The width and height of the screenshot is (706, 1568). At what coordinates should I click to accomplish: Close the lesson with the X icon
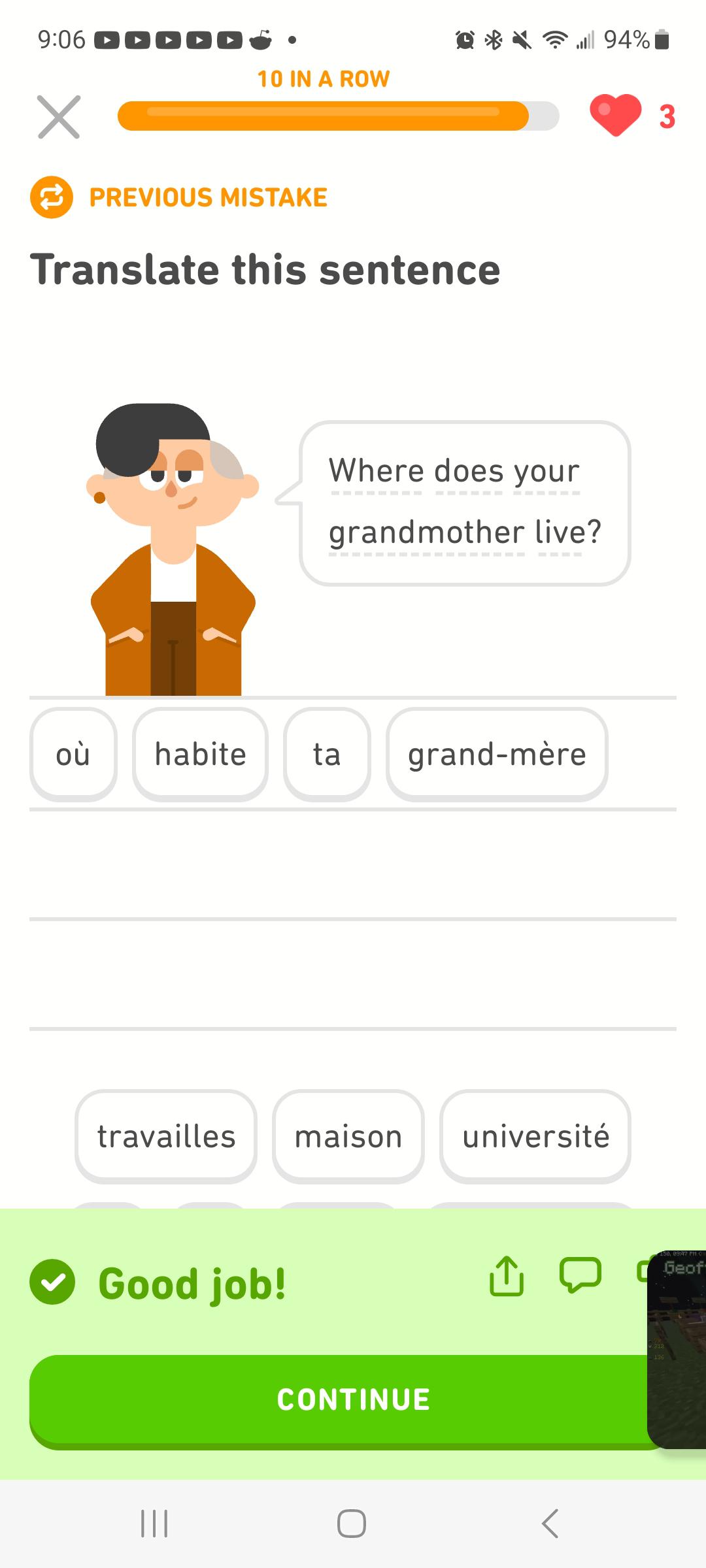tap(59, 117)
